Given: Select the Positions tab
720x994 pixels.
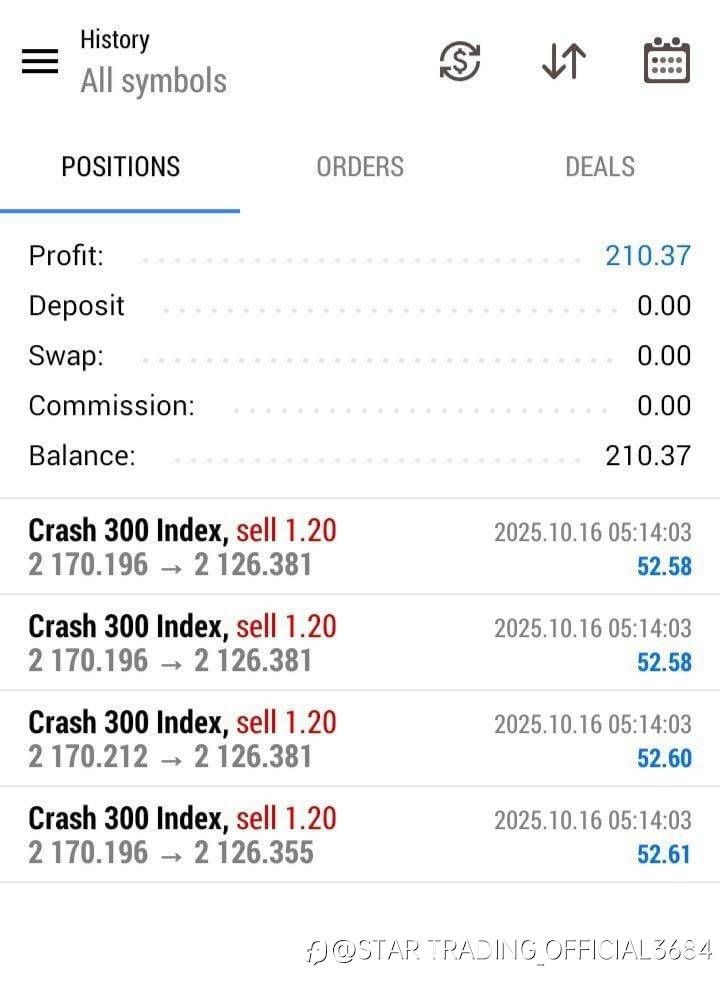Looking at the screenshot, I should (120, 167).
